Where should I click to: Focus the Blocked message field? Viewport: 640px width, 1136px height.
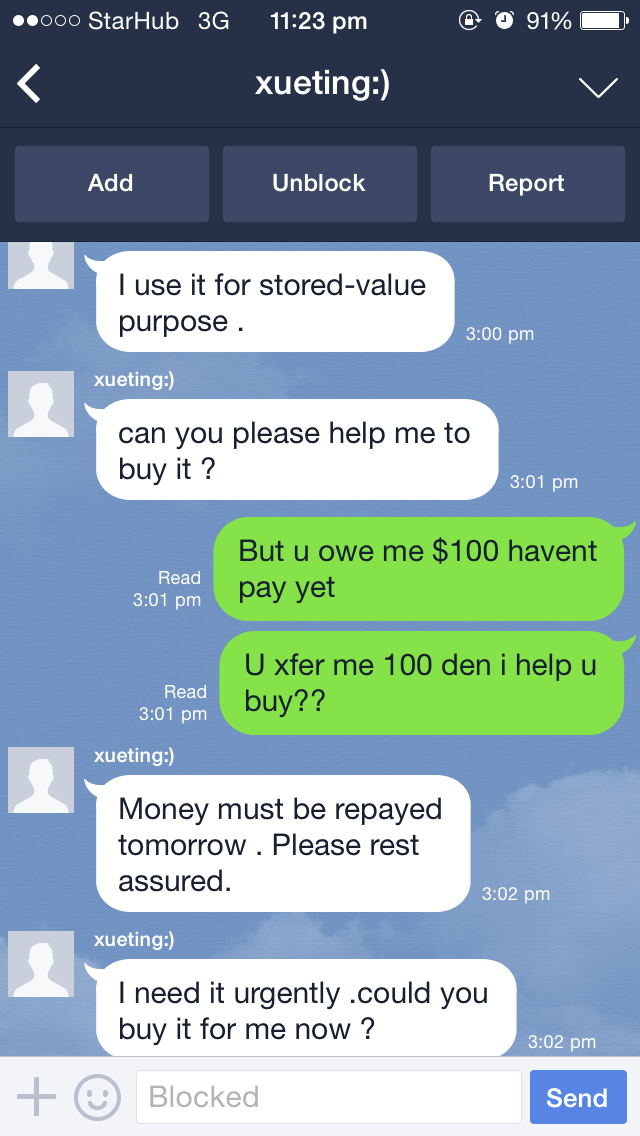tap(328, 1097)
